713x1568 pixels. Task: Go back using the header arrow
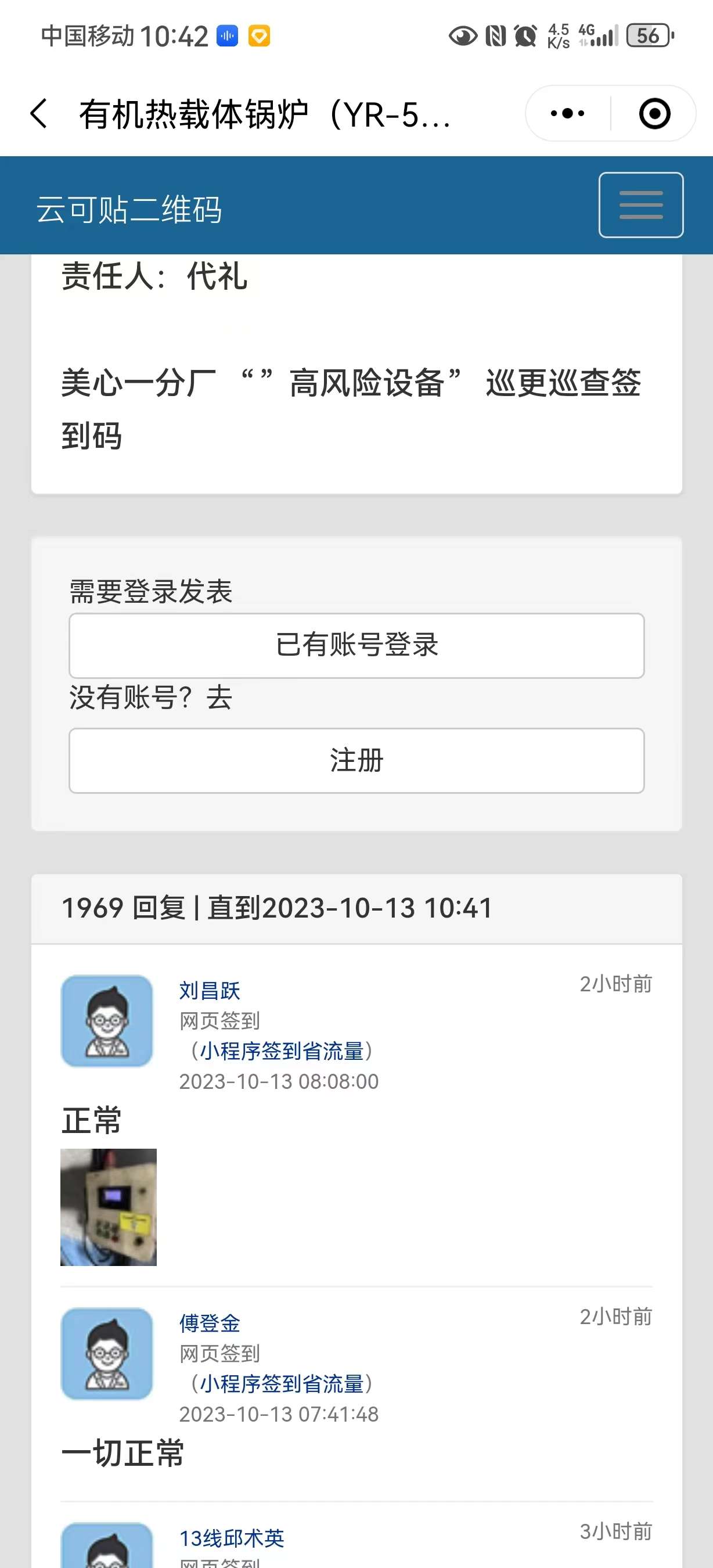pyautogui.click(x=39, y=114)
